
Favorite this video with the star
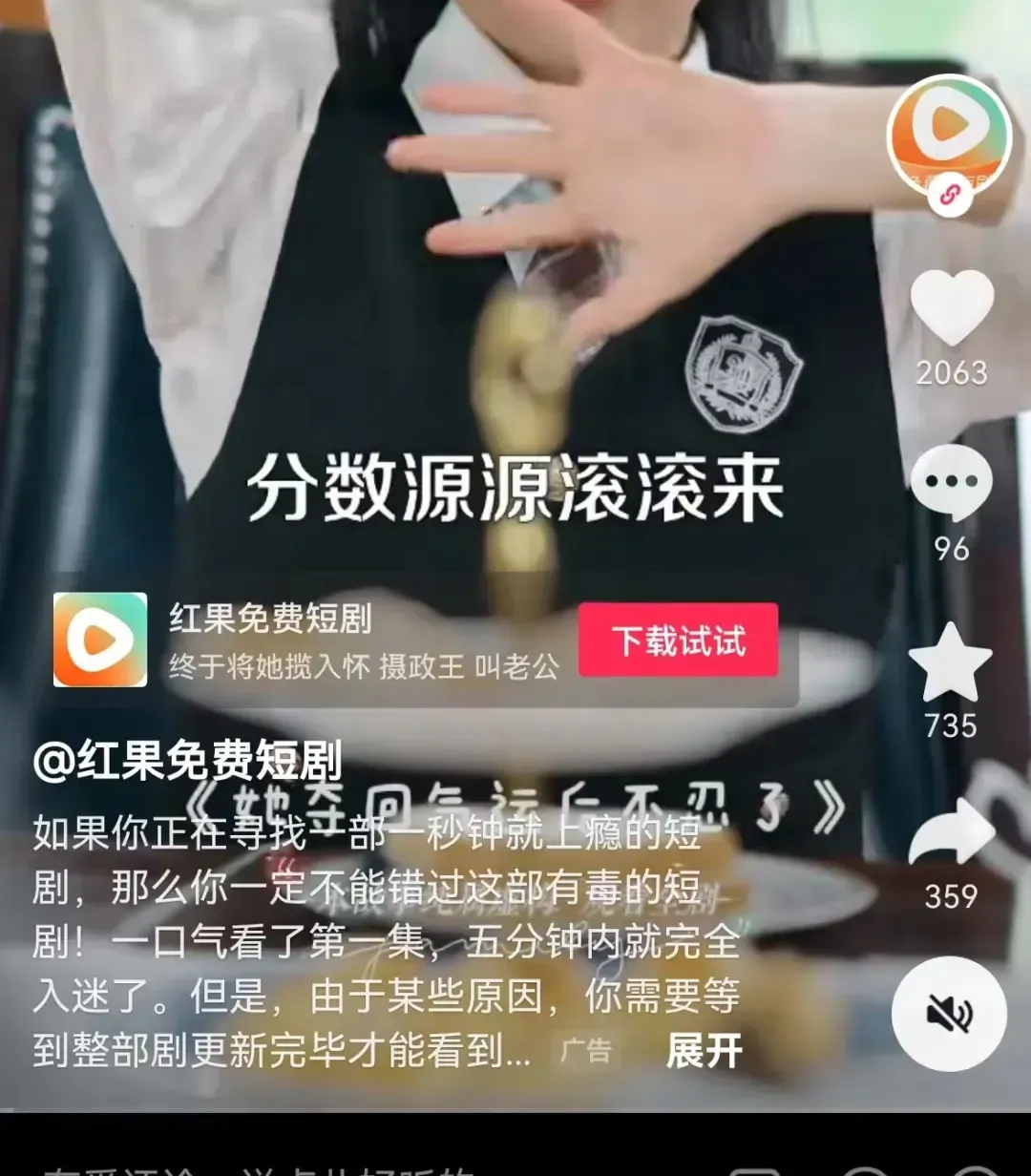click(x=951, y=662)
